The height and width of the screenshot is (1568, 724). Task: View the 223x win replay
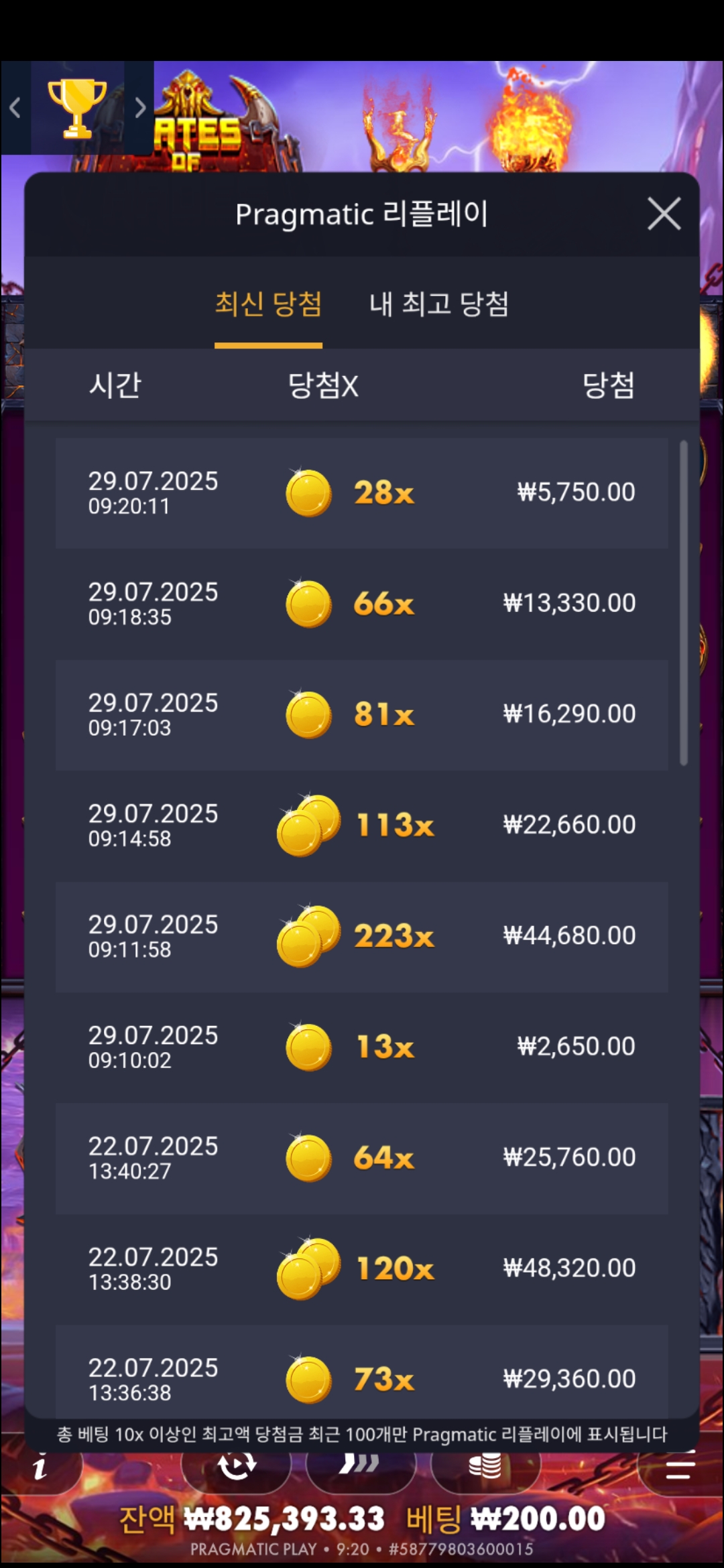point(362,936)
